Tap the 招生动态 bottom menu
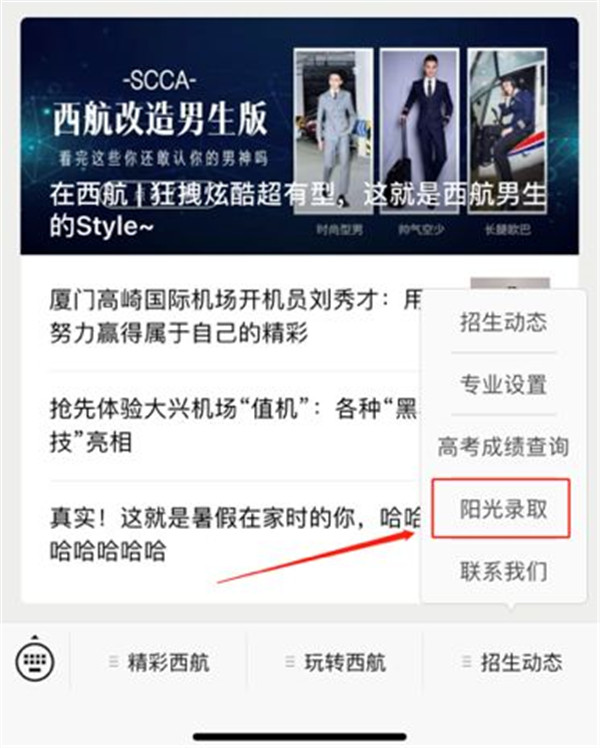 click(511, 662)
